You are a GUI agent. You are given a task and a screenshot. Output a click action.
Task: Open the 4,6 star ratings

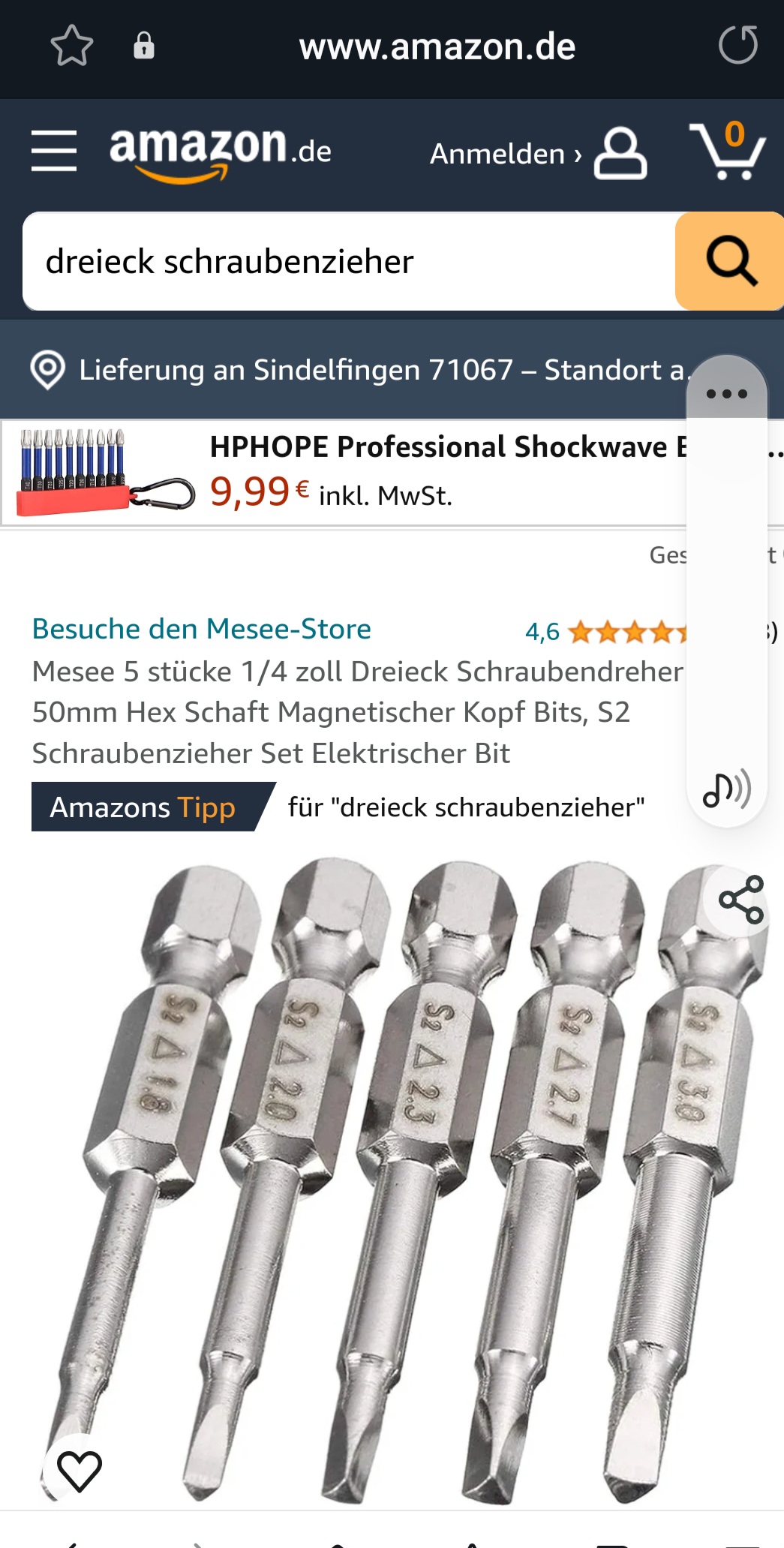tap(605, 632)
